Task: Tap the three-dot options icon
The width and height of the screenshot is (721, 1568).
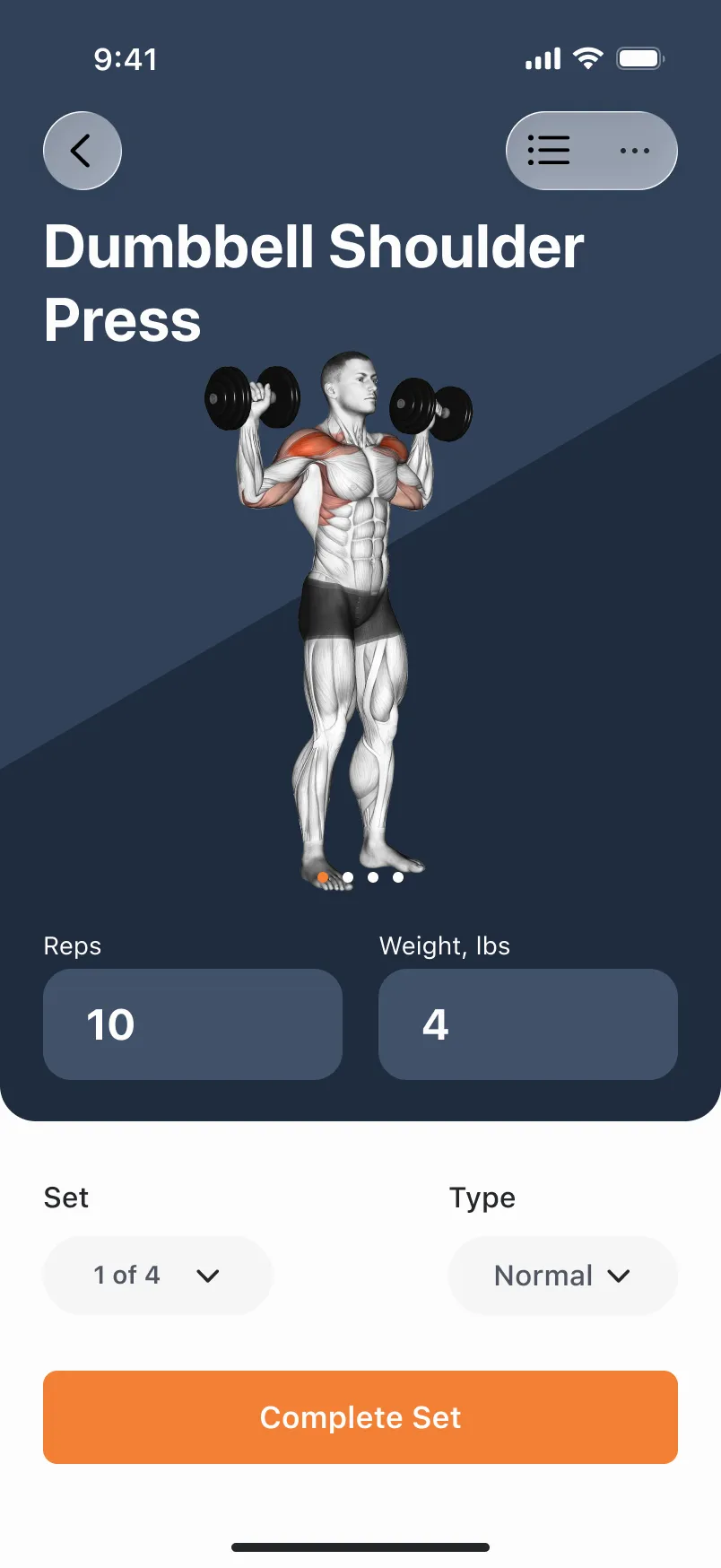Action: 634,151
